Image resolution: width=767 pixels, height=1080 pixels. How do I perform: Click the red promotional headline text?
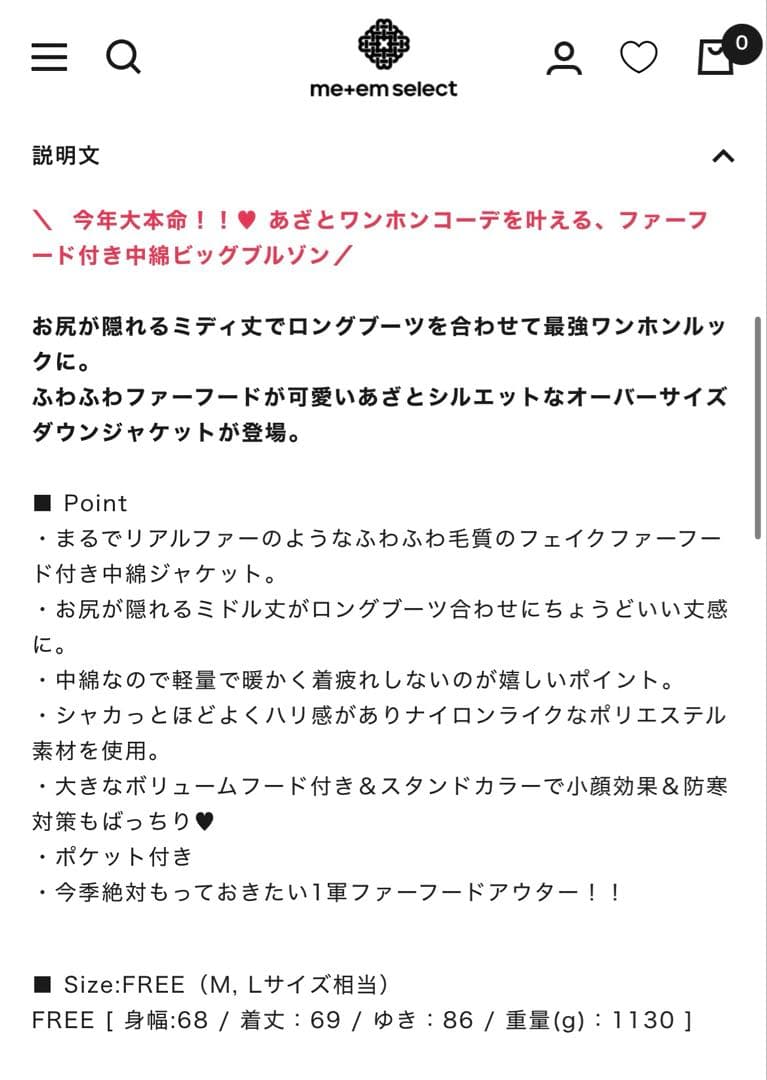(x=383, y=235)
